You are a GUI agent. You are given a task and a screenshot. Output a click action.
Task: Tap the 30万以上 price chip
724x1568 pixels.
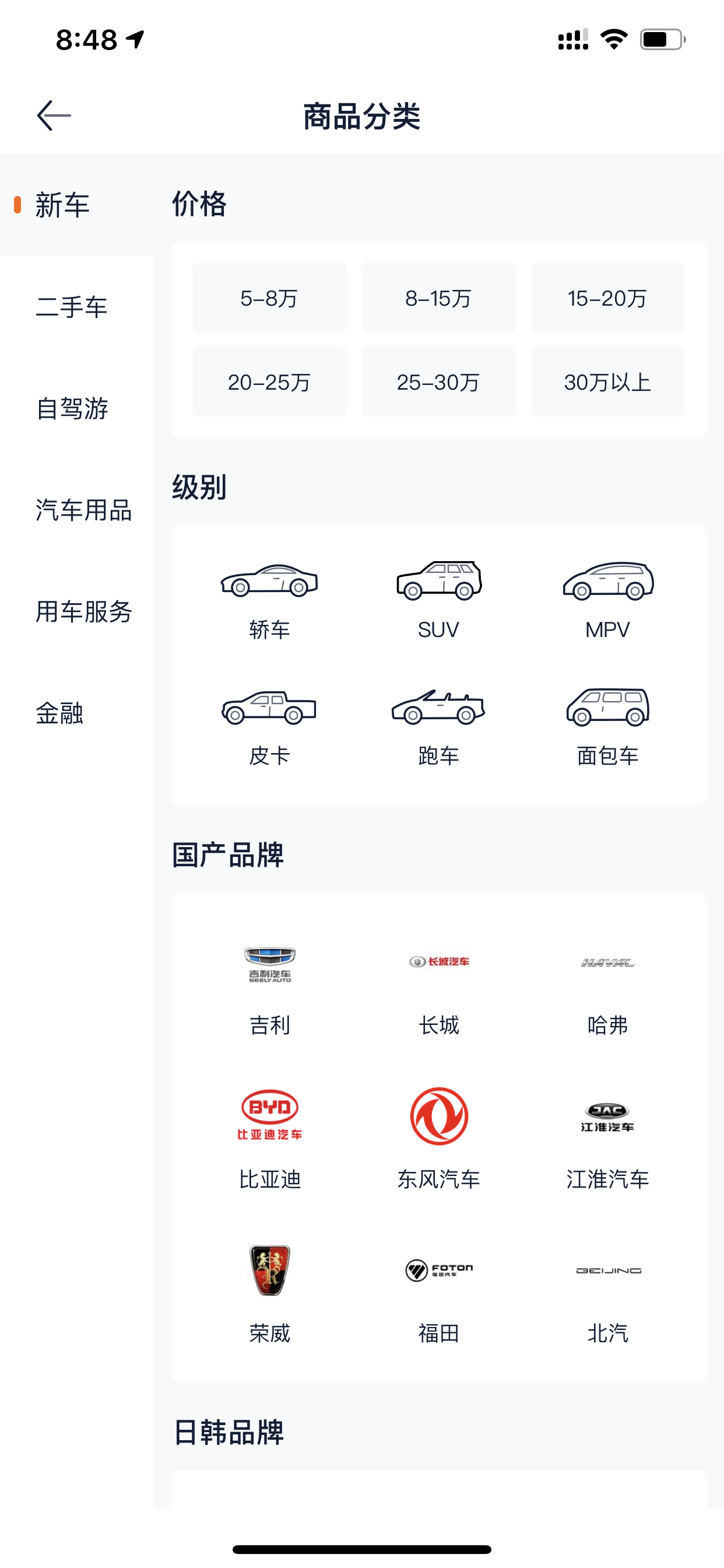pyautogui.click(x=608, y=381)
